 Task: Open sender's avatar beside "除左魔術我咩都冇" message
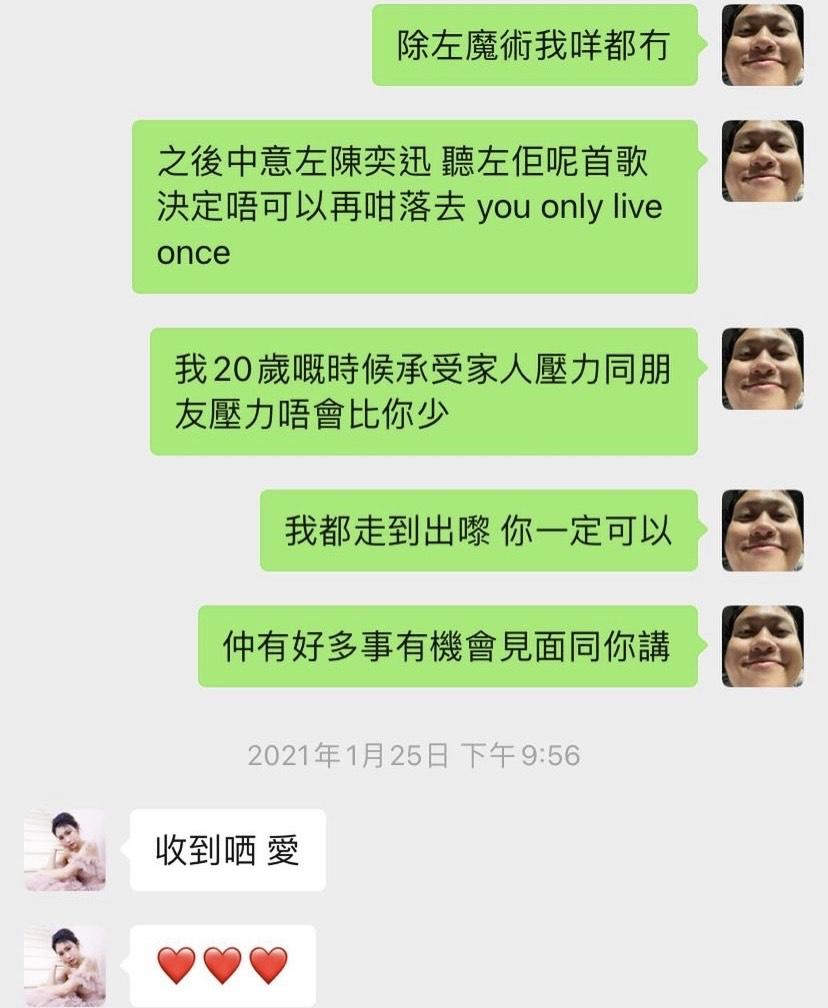pos(763,45)
